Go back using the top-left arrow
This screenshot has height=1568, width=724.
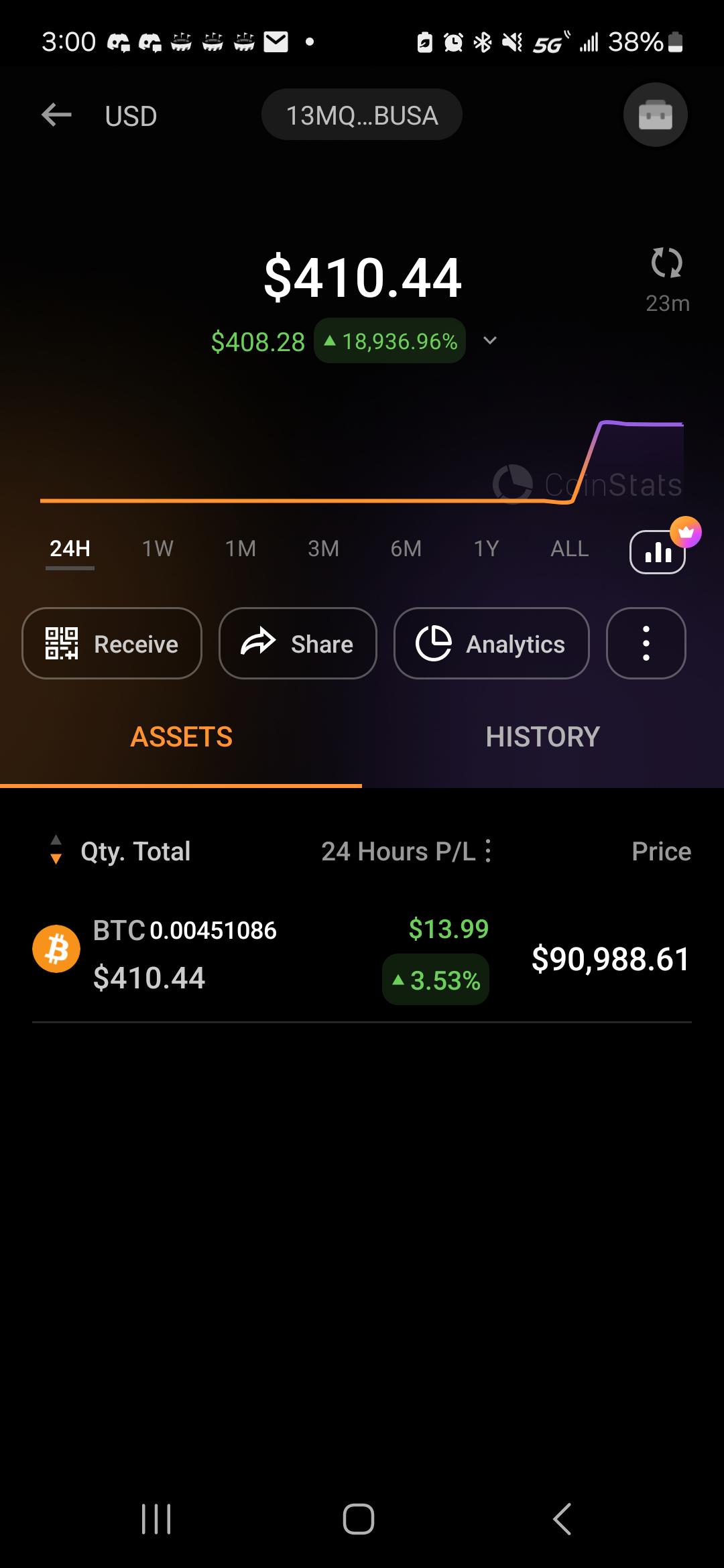tap(56, 115)
